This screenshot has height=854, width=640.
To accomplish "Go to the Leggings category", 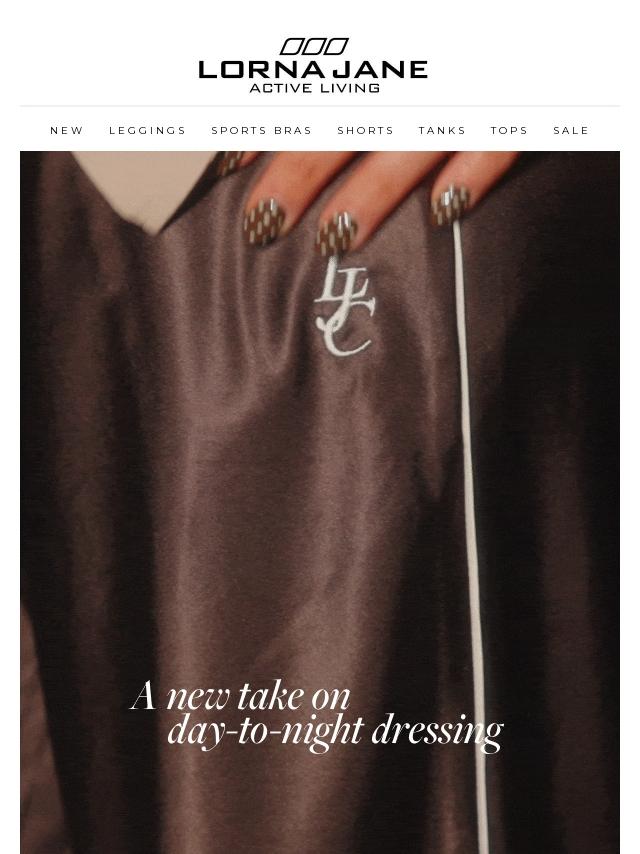I will tap(147, 130).
